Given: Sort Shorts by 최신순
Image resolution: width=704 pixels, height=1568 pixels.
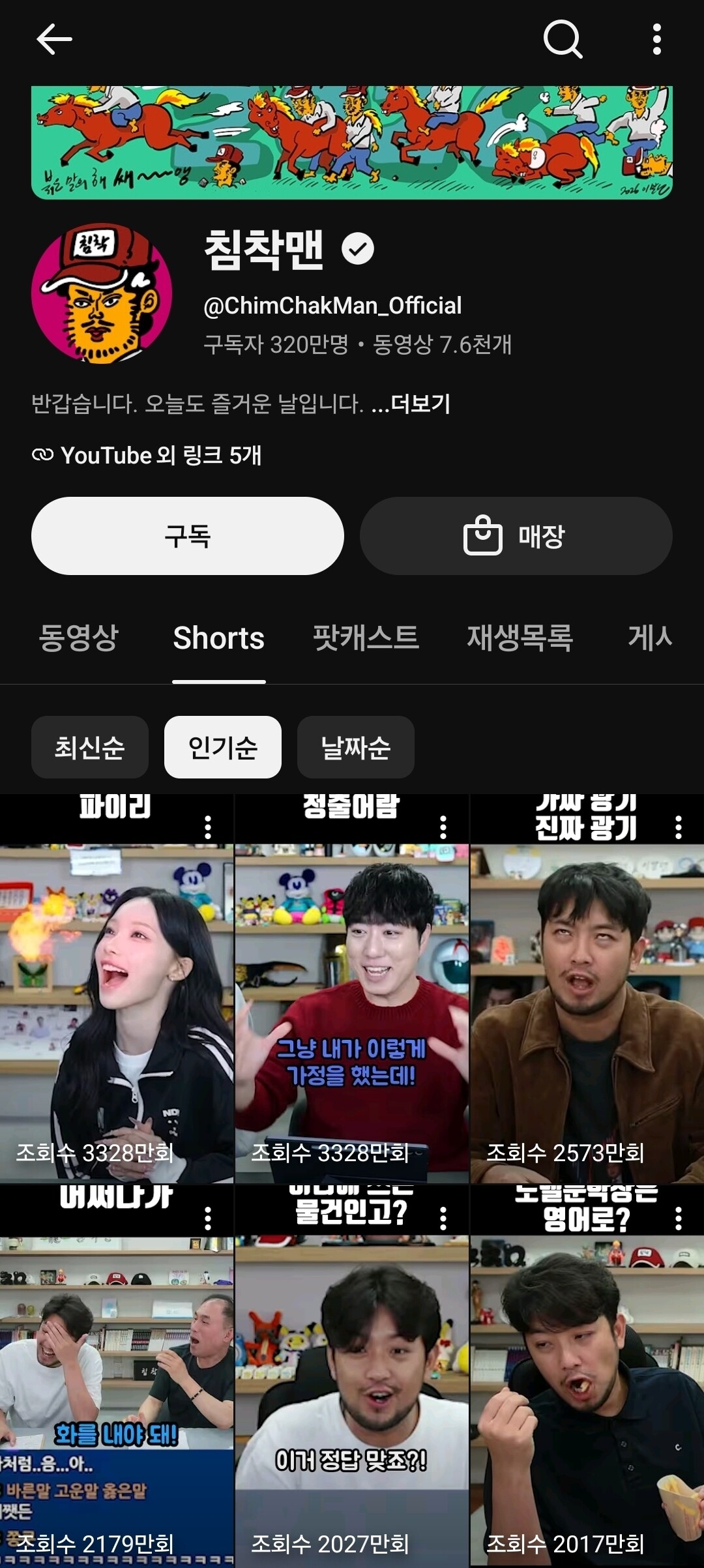Looking at the screenshot, I should pyautogui.click(x=90, y=747).
